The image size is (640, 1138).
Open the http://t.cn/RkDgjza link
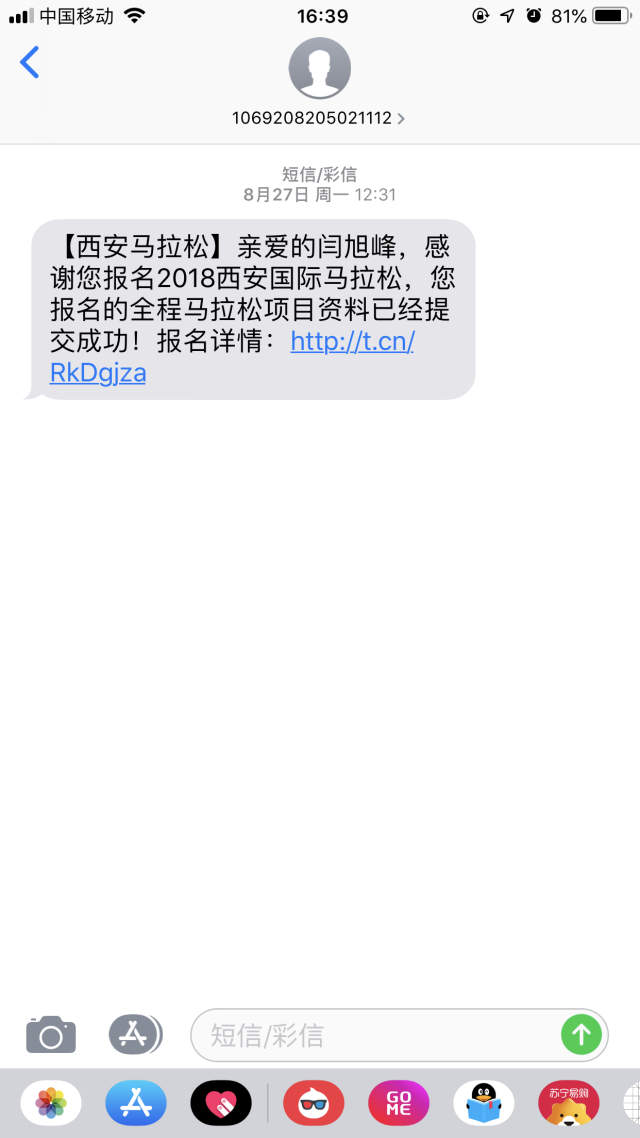[232, 356]
